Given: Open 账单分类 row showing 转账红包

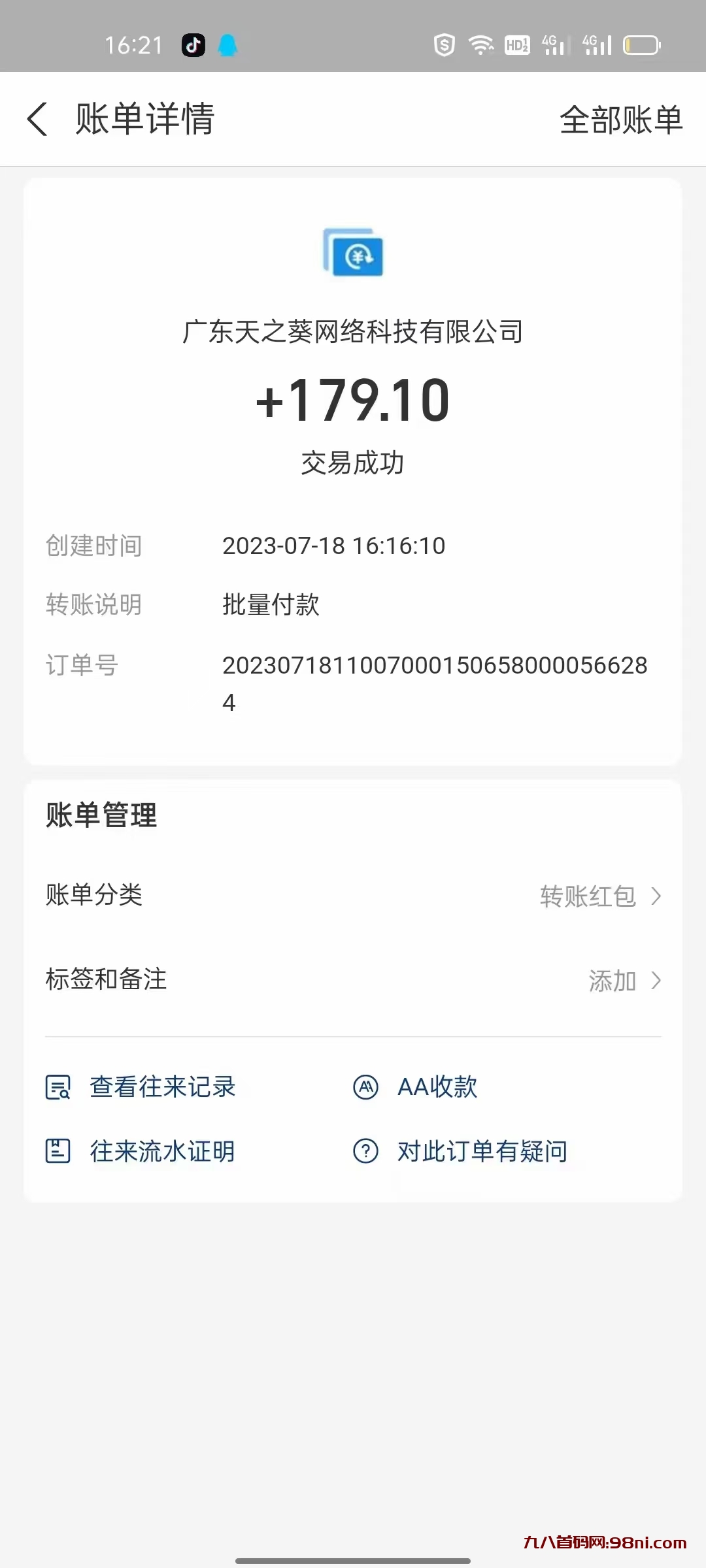Looking at the screenshot, I should [353, 895].
